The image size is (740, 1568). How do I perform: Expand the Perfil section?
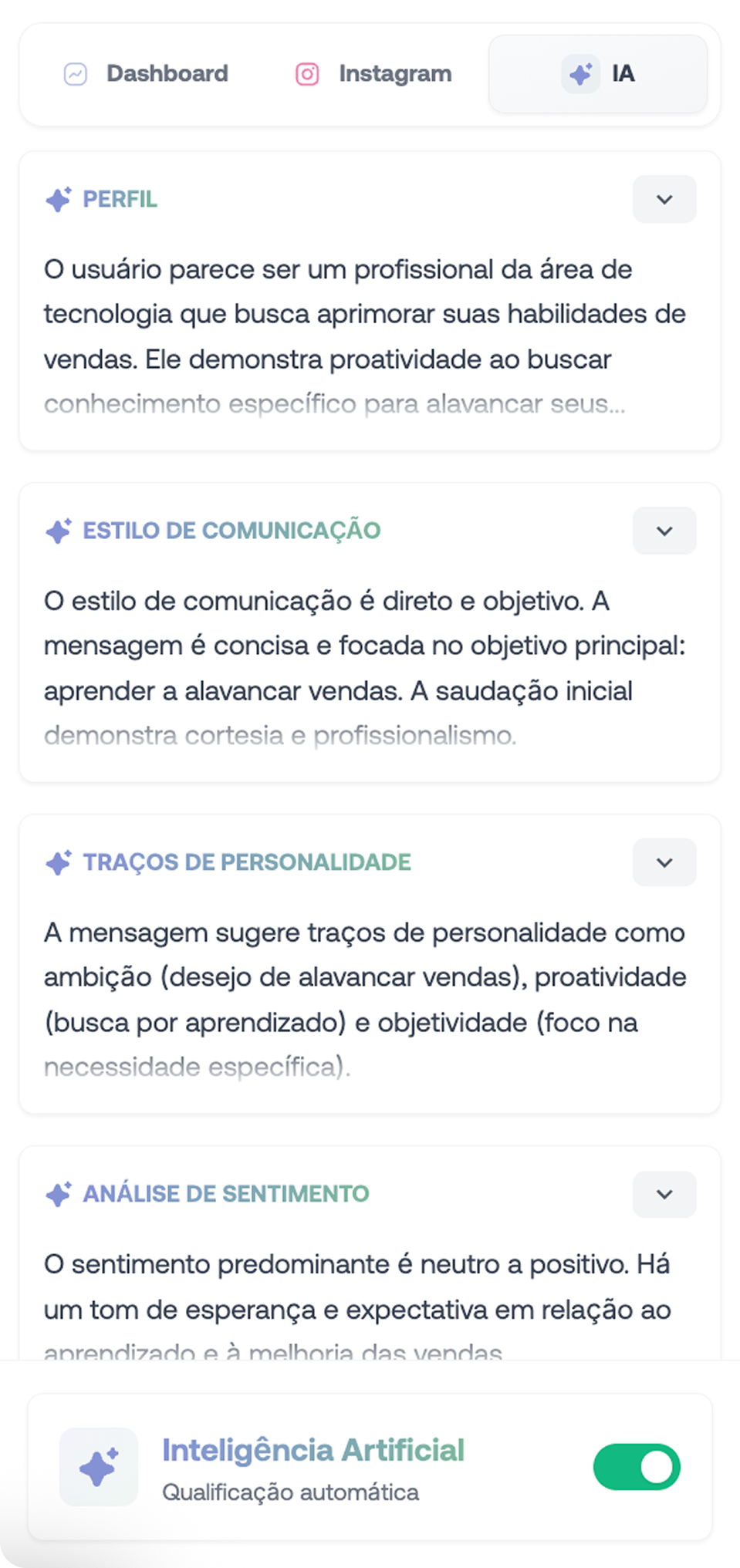(664, 200)
